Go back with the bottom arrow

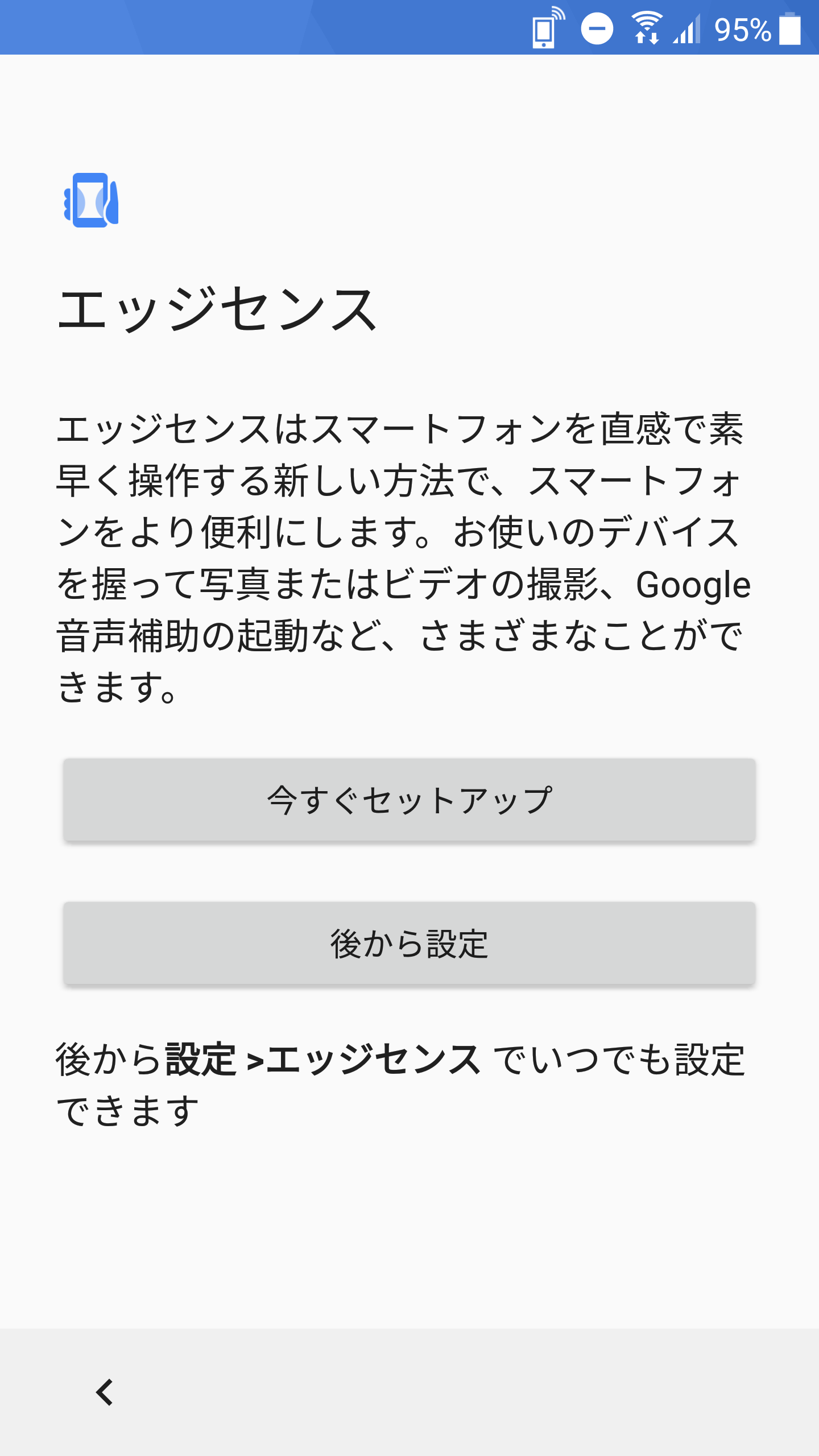tap(105, 1392)
